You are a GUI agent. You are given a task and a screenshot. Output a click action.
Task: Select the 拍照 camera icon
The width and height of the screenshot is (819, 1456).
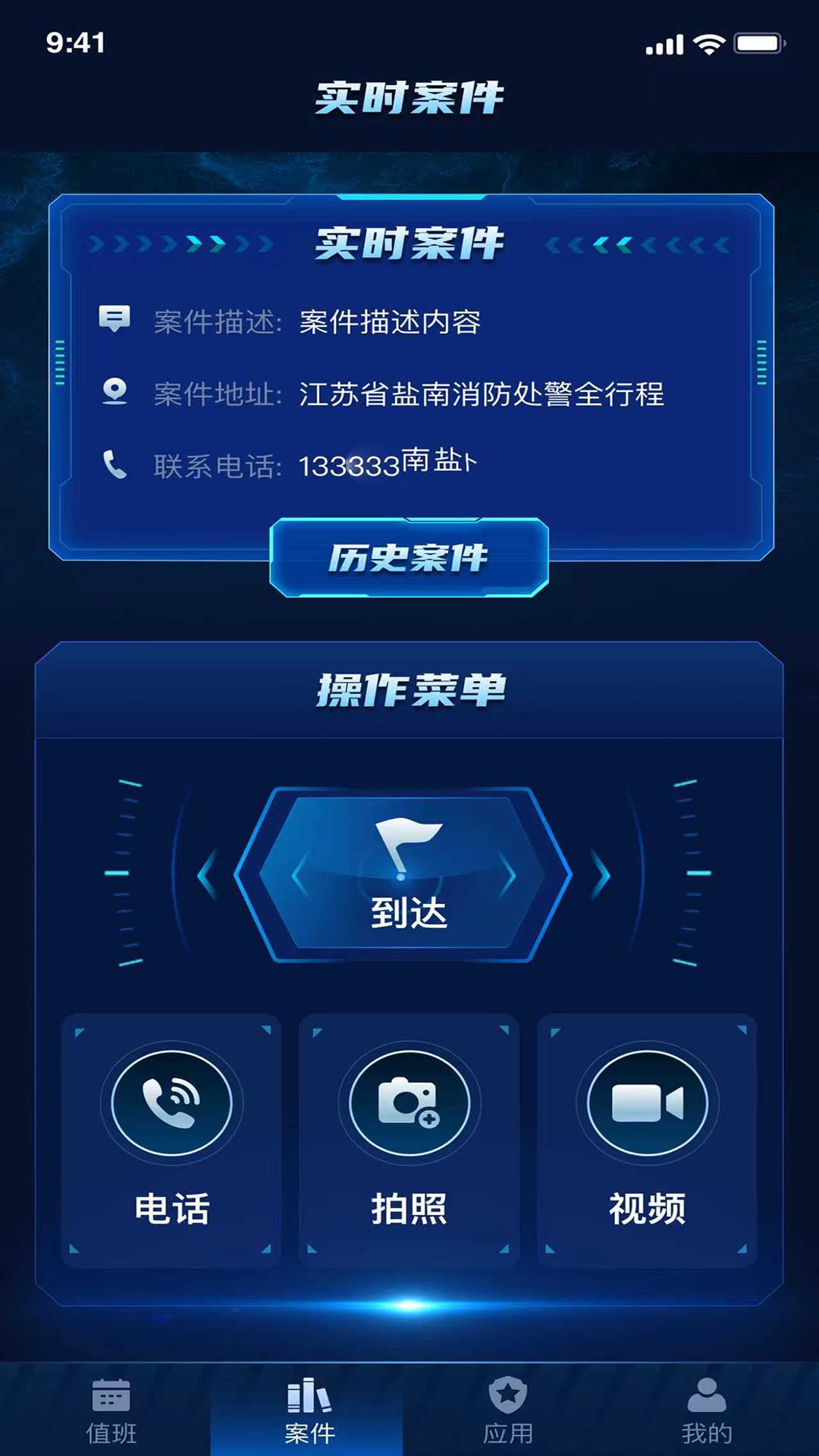coord(409,1103)
